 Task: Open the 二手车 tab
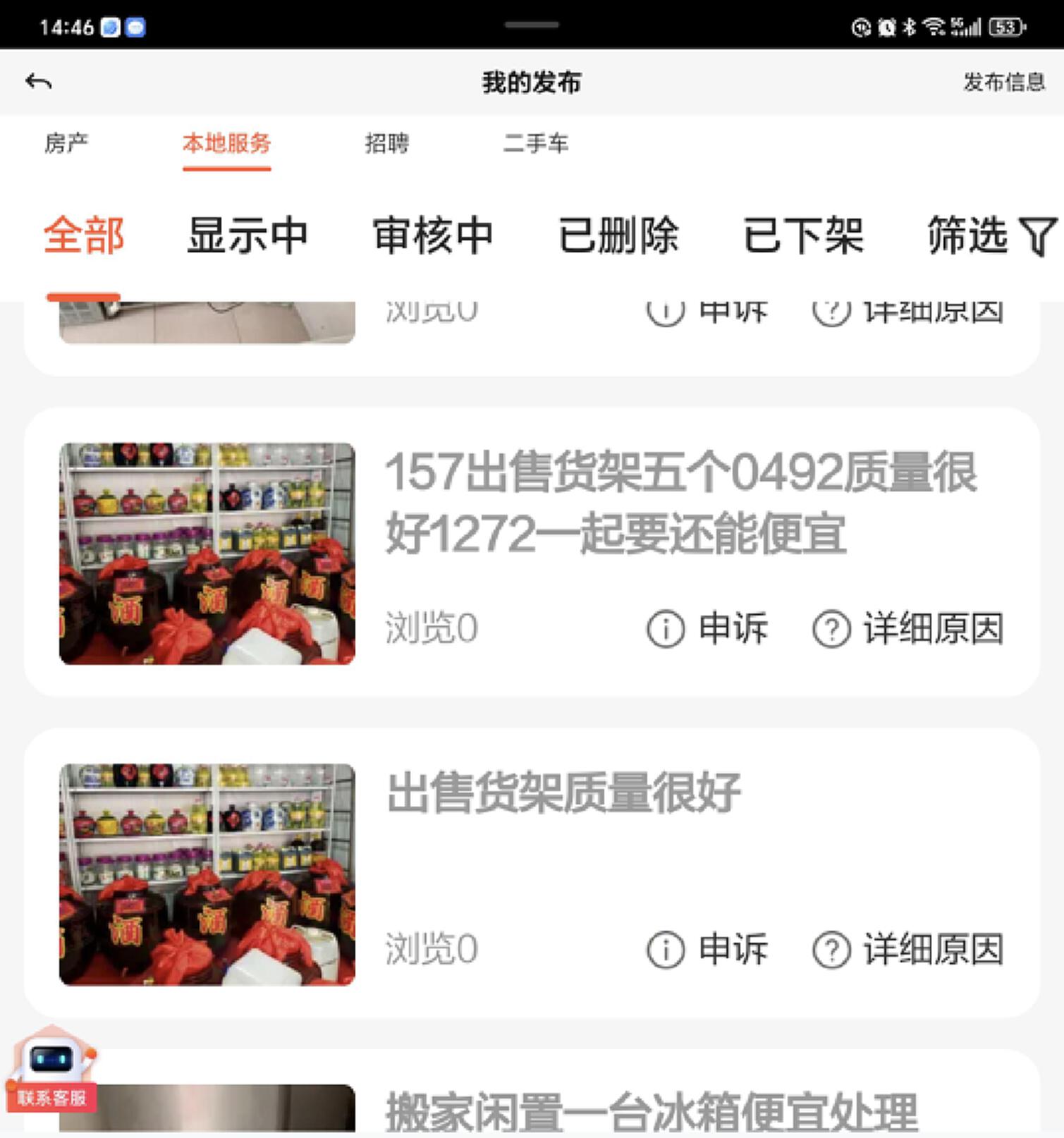(x=535, y=143)
